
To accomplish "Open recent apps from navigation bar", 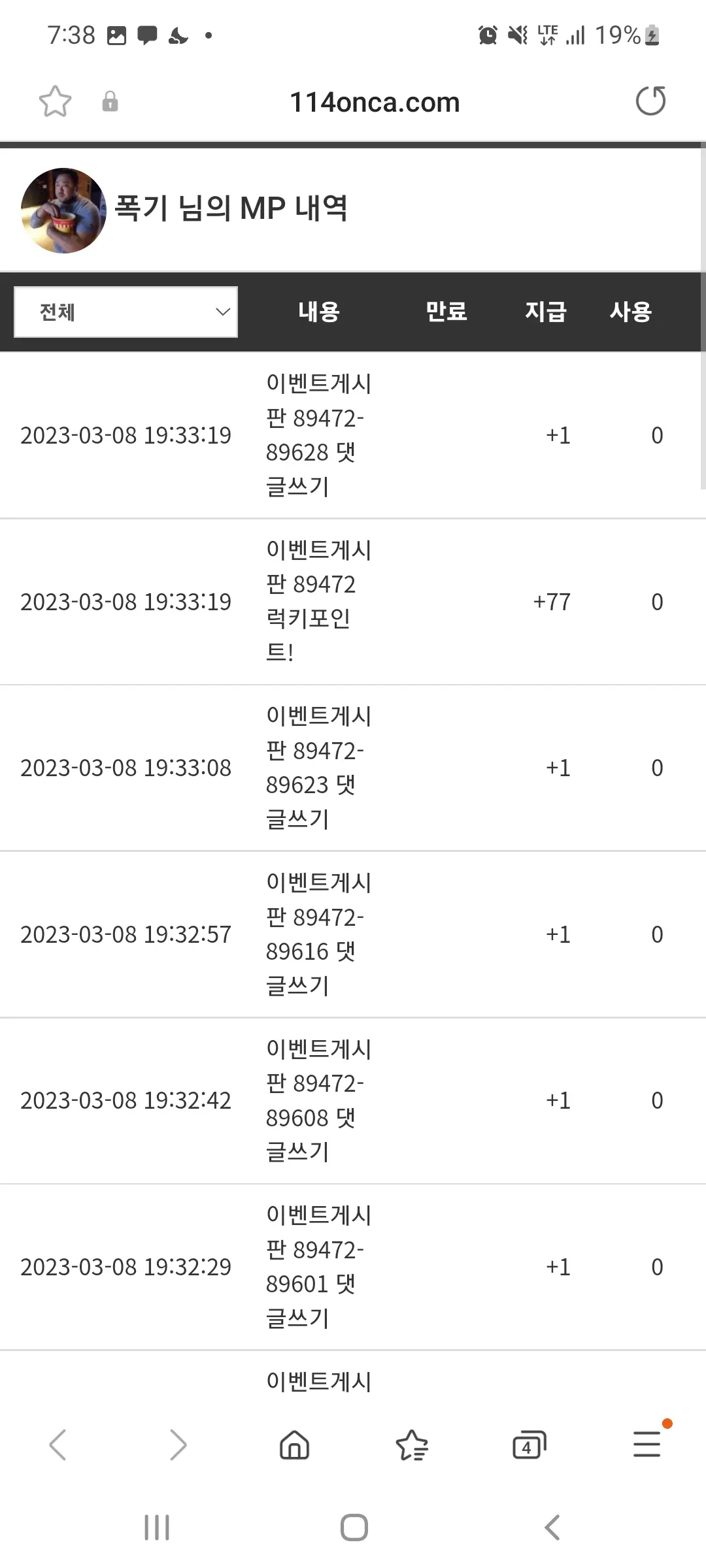I will click(157, 1527).
